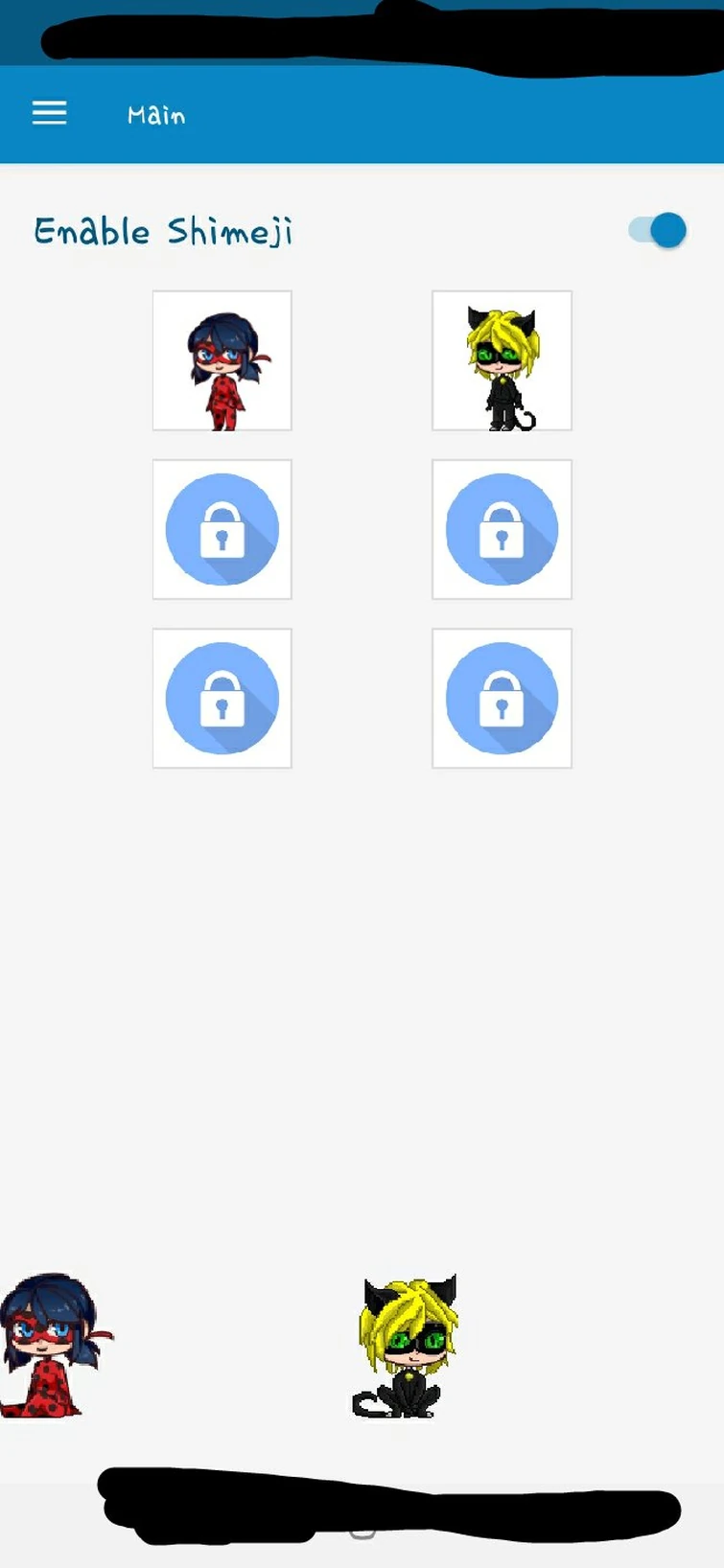Turn off the Enable Shimeji switch
Screen dimensions: 724x1568
click(659, 231)
